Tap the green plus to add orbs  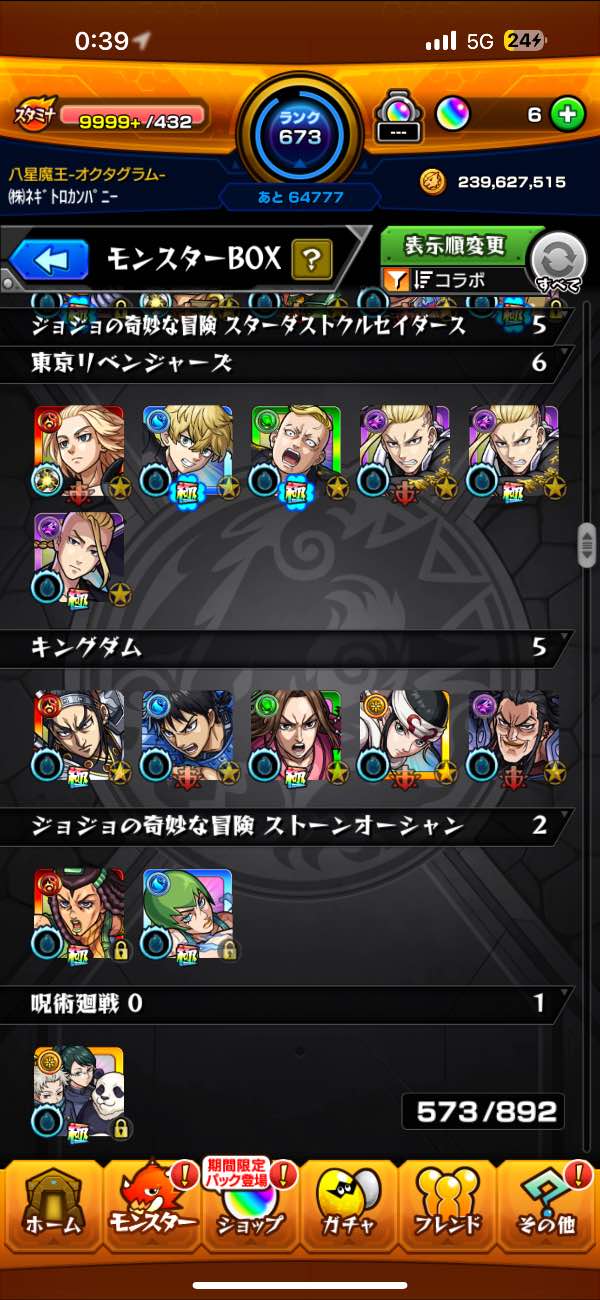567,115
